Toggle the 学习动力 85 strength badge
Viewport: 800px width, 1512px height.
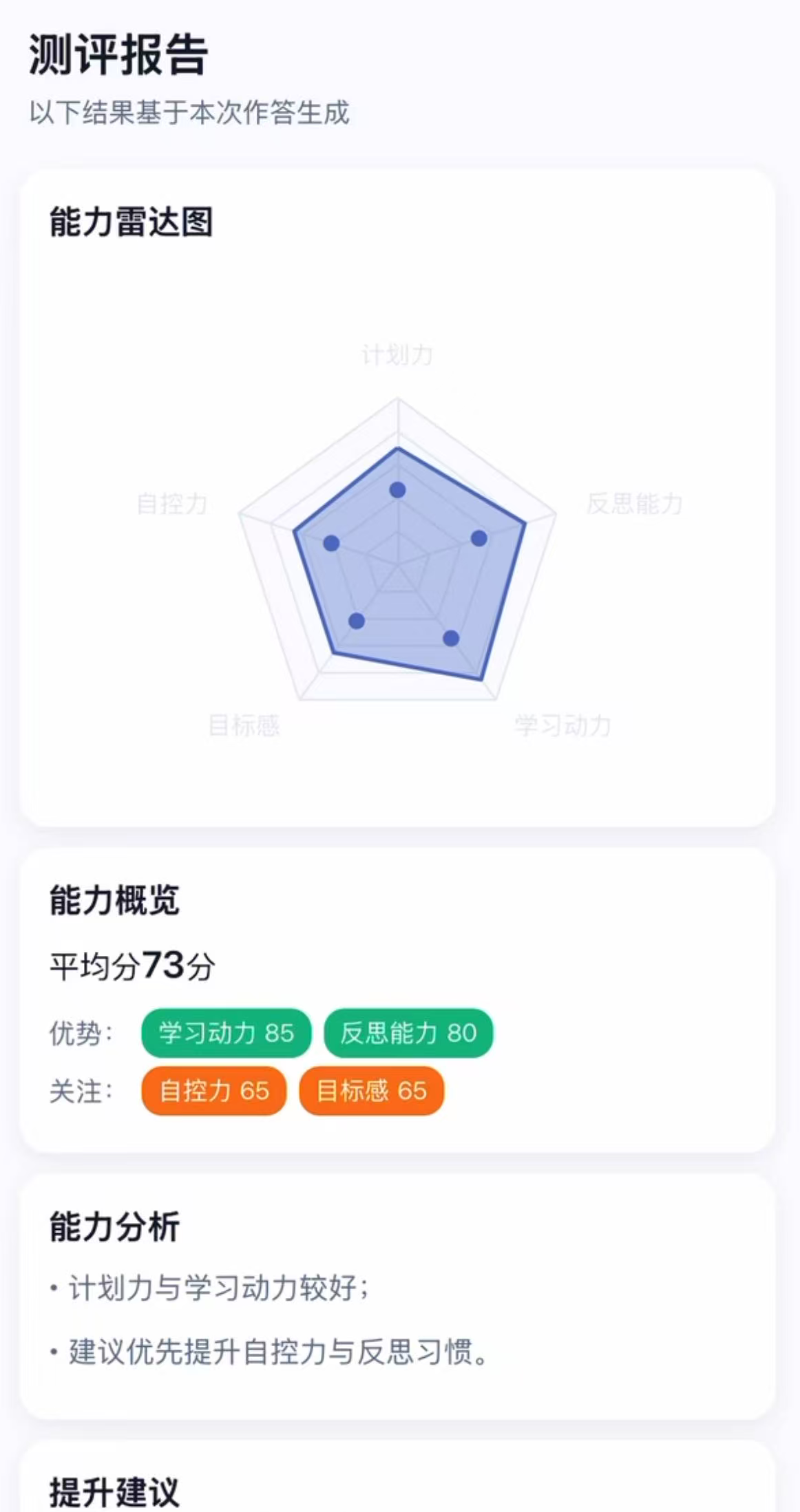click(227, 1033)
